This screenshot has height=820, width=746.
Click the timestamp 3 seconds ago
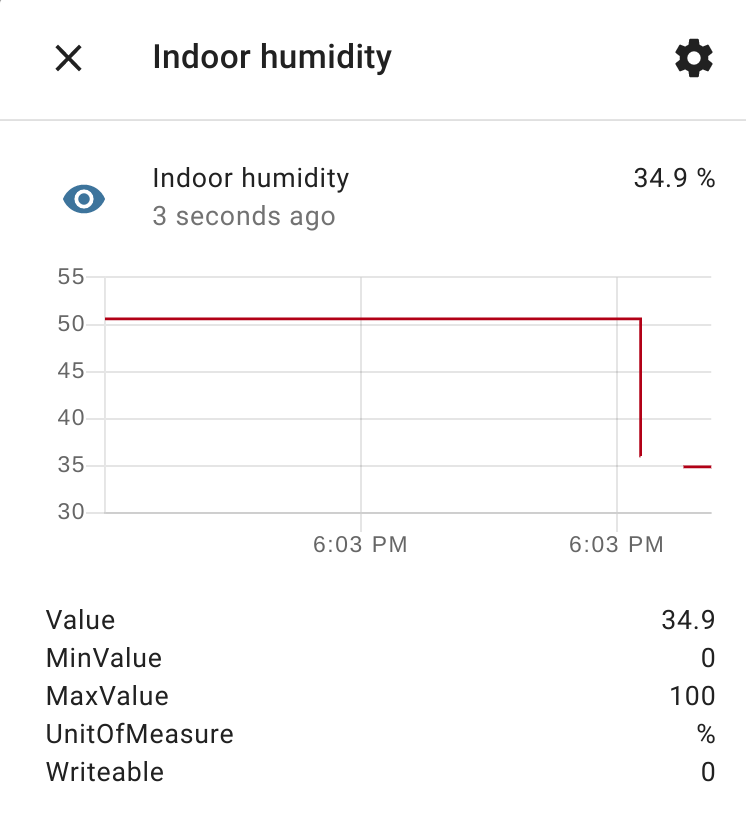(244, 216)
